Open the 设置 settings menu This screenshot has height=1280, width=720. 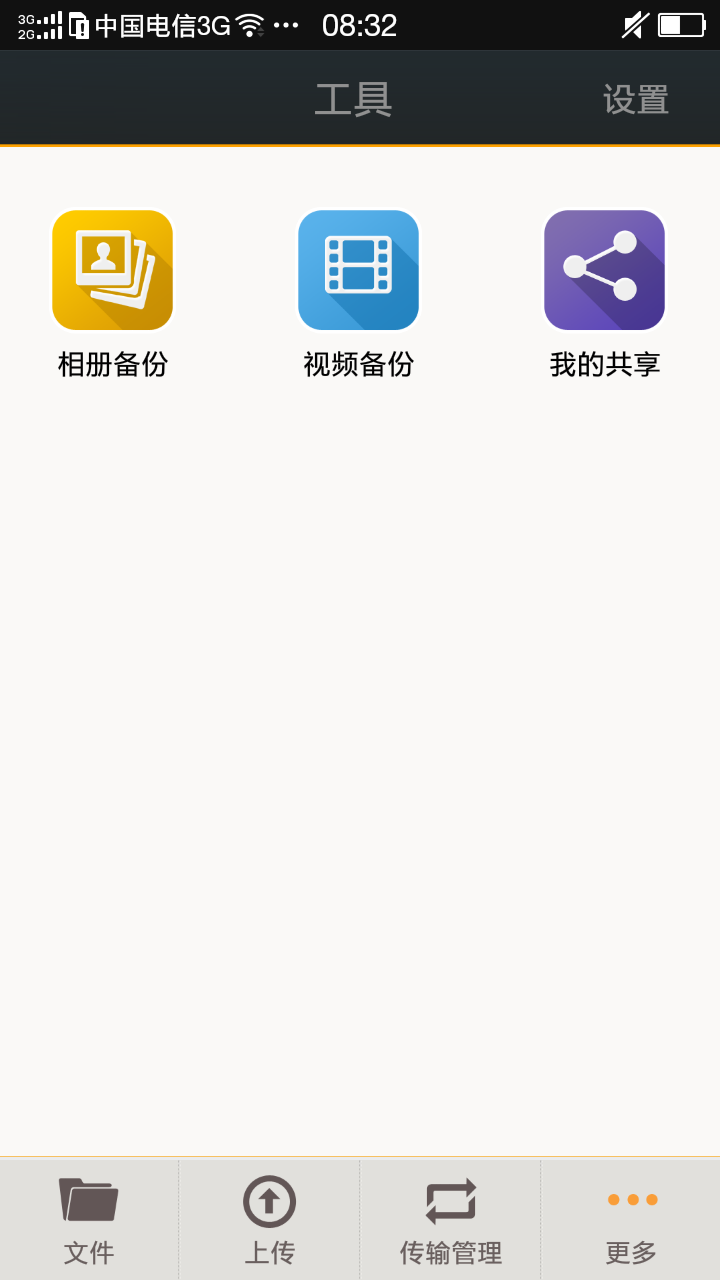(x=637, y=98)
